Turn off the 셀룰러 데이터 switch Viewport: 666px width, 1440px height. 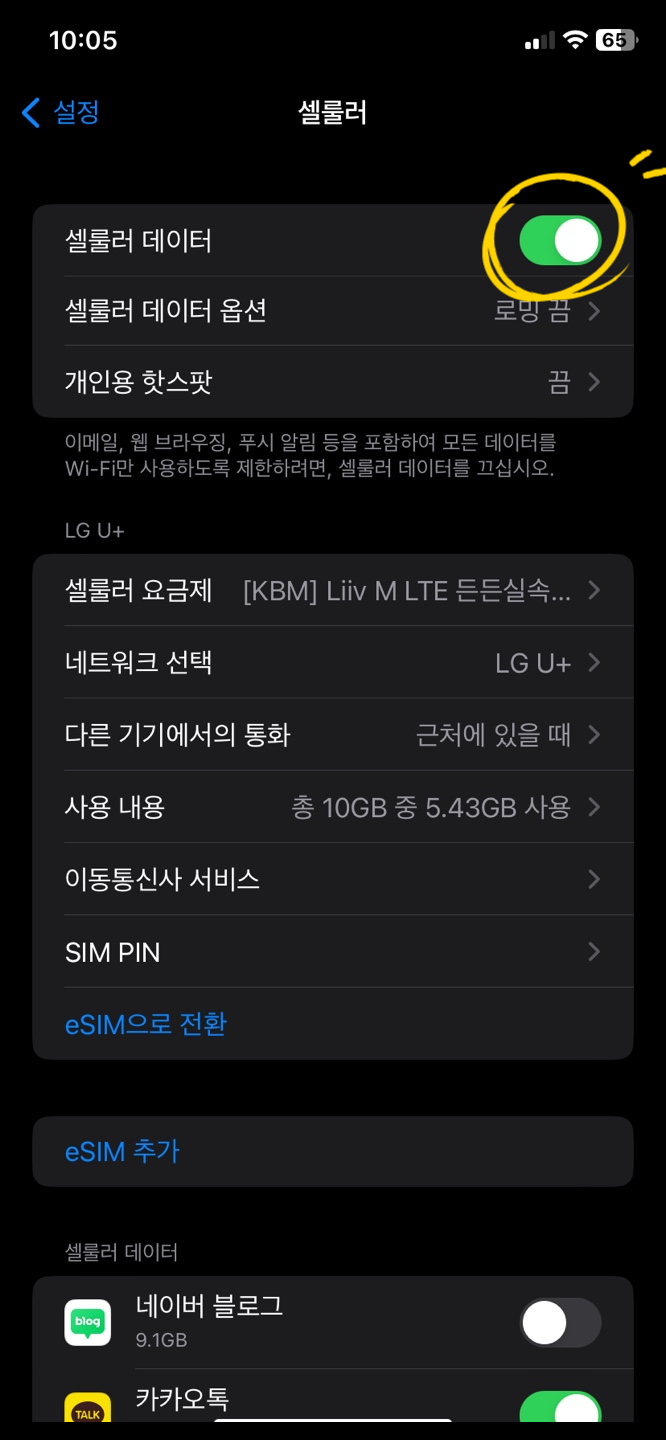[560, 241]
